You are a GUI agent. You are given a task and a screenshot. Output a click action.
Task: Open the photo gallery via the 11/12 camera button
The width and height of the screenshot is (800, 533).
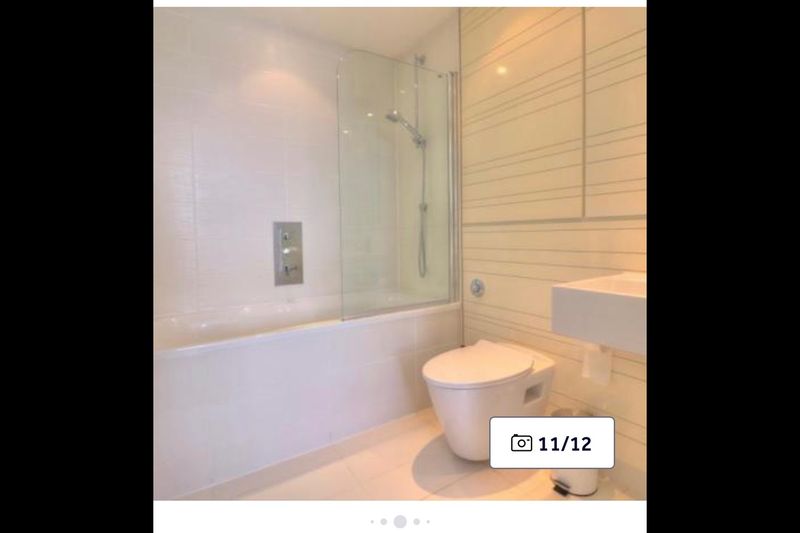tap(551, 443)
